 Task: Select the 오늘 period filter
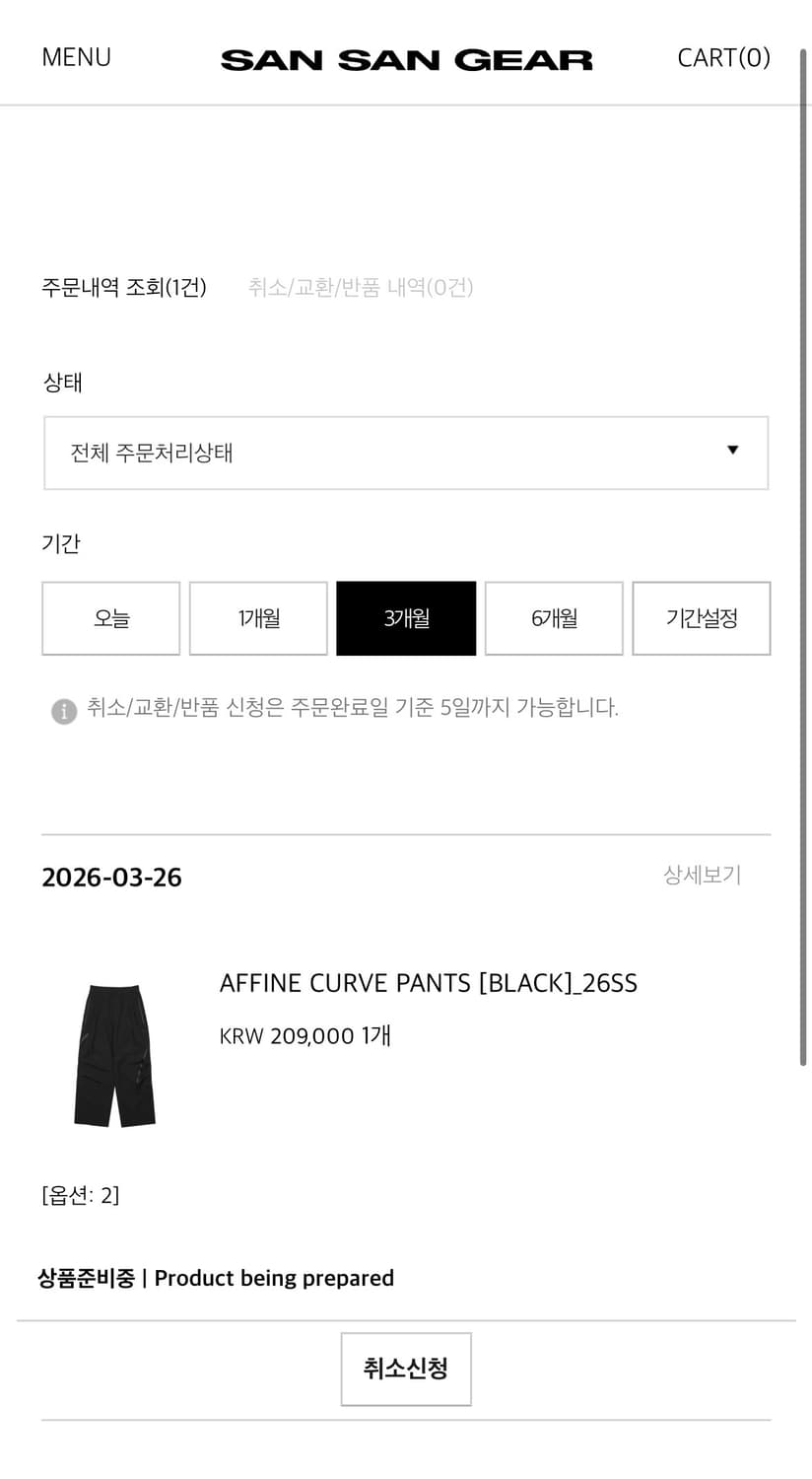pyautogui.click(x=110, y=618)
